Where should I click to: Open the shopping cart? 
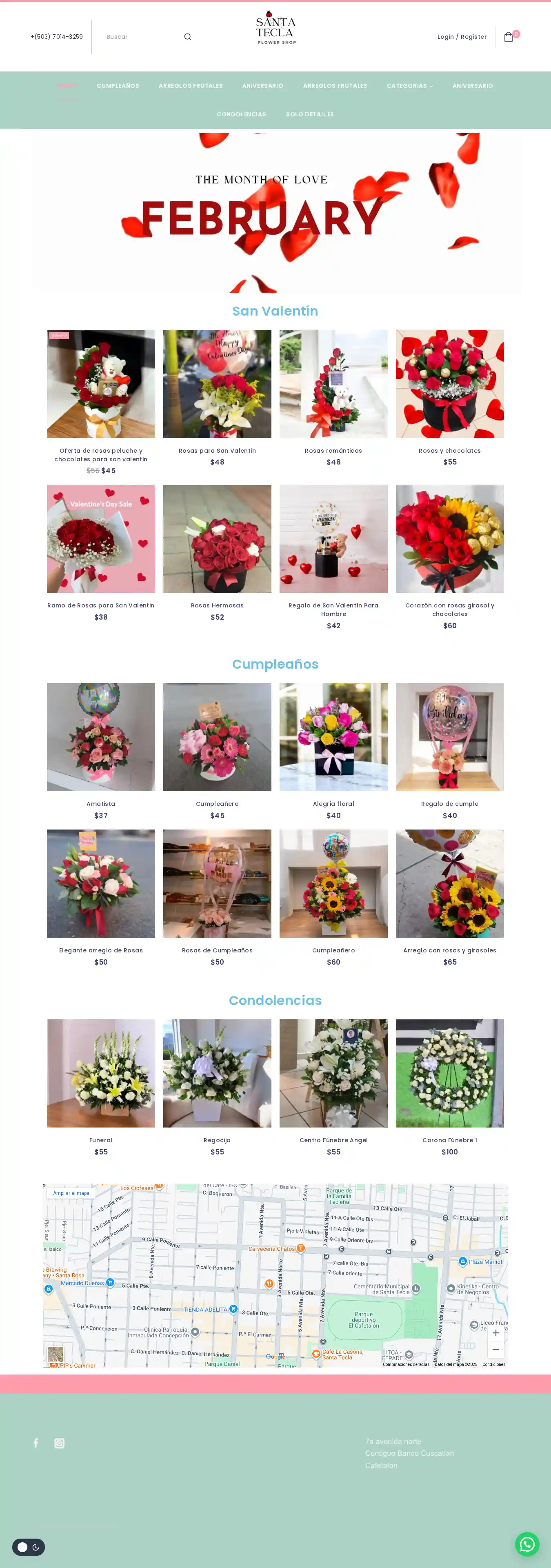pyautogui.click(x=509, y=37)
